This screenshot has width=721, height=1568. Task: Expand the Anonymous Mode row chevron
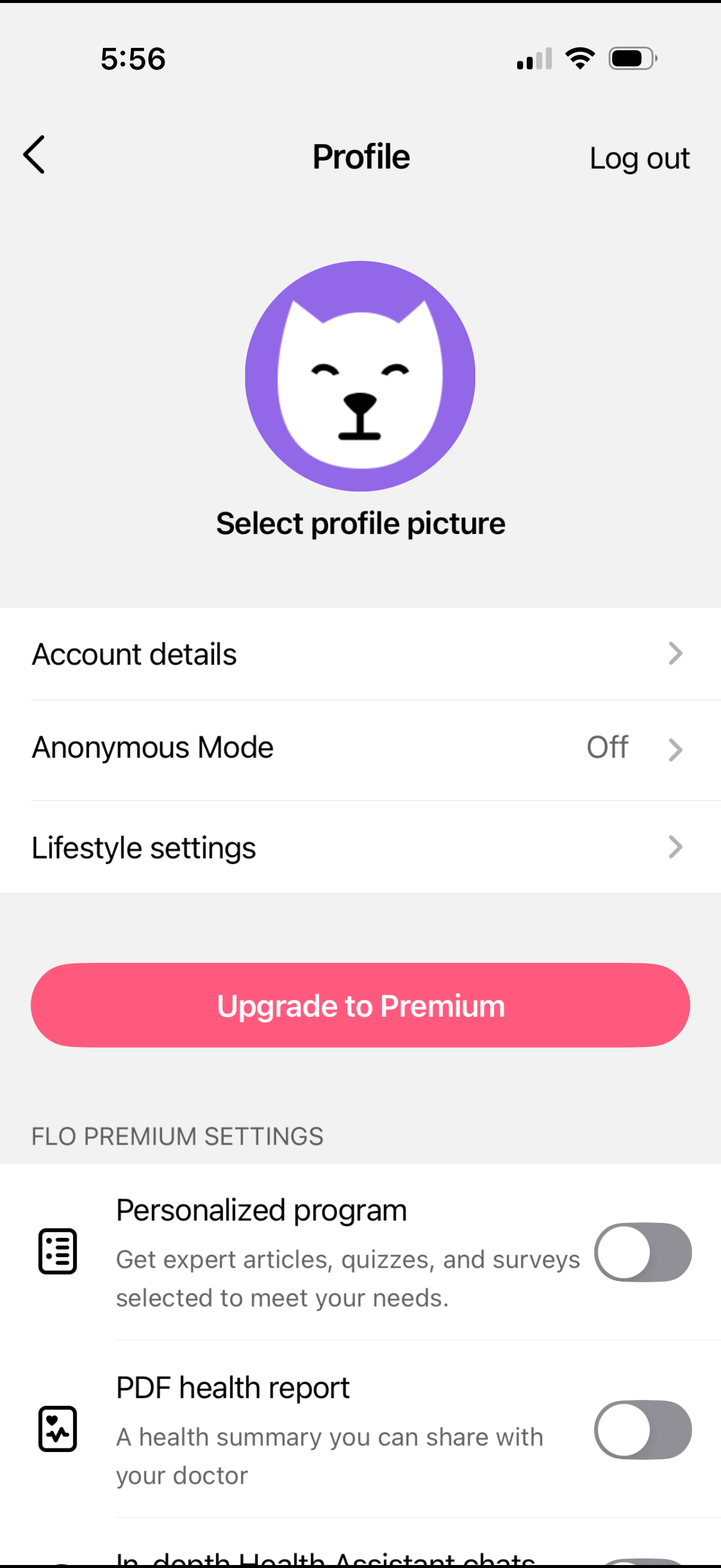[675, 749]
